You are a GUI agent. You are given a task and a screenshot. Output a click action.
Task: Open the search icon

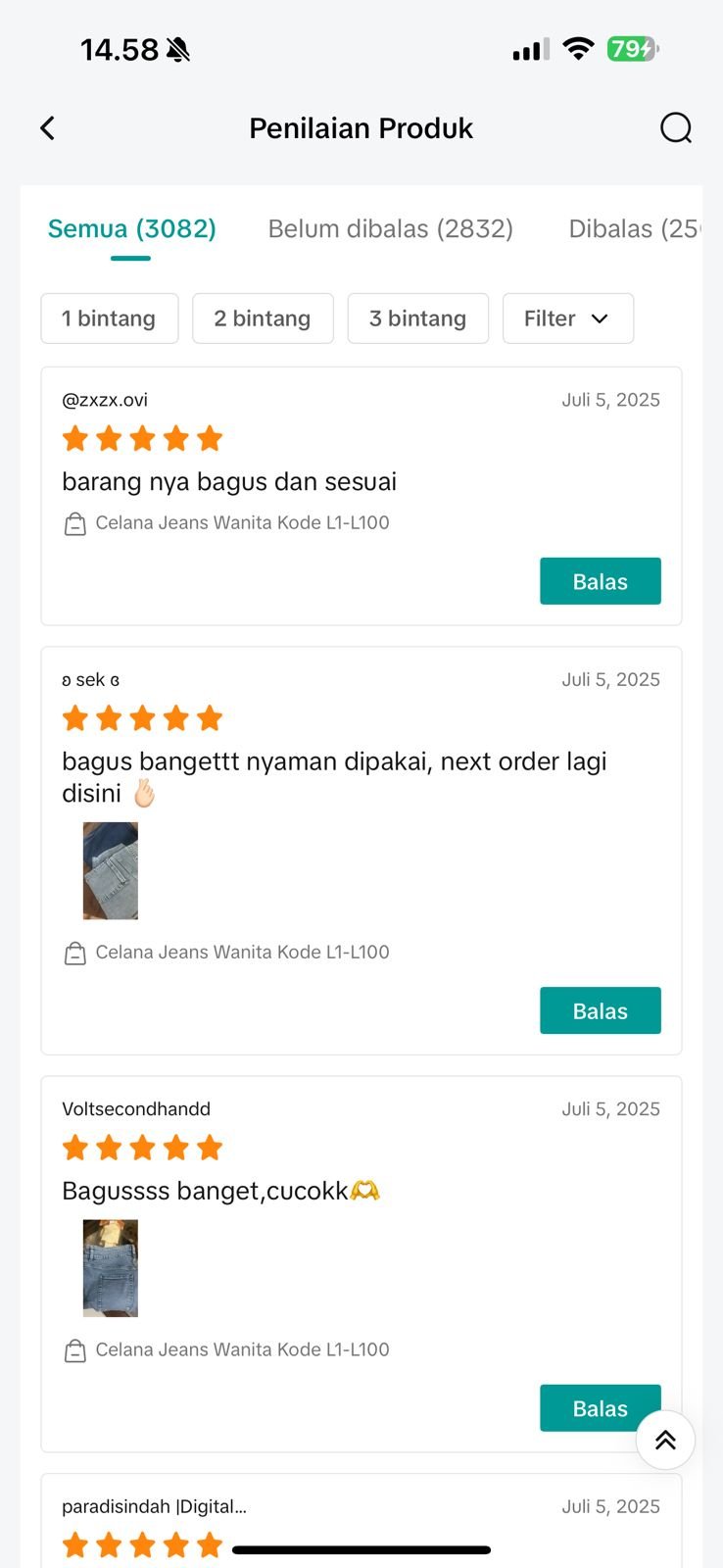tap(675, 128)
